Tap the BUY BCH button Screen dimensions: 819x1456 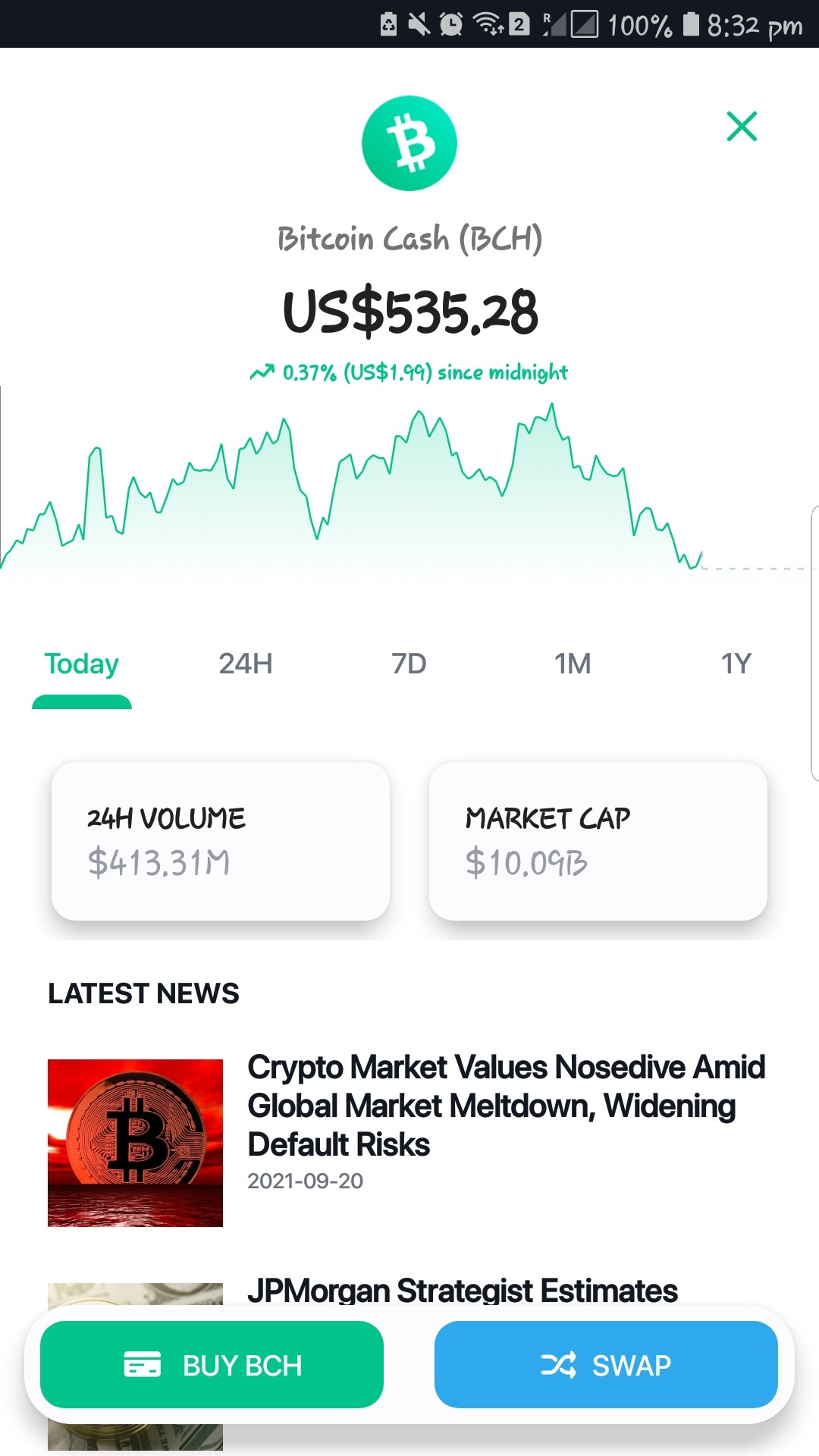tap(212, 1365)
